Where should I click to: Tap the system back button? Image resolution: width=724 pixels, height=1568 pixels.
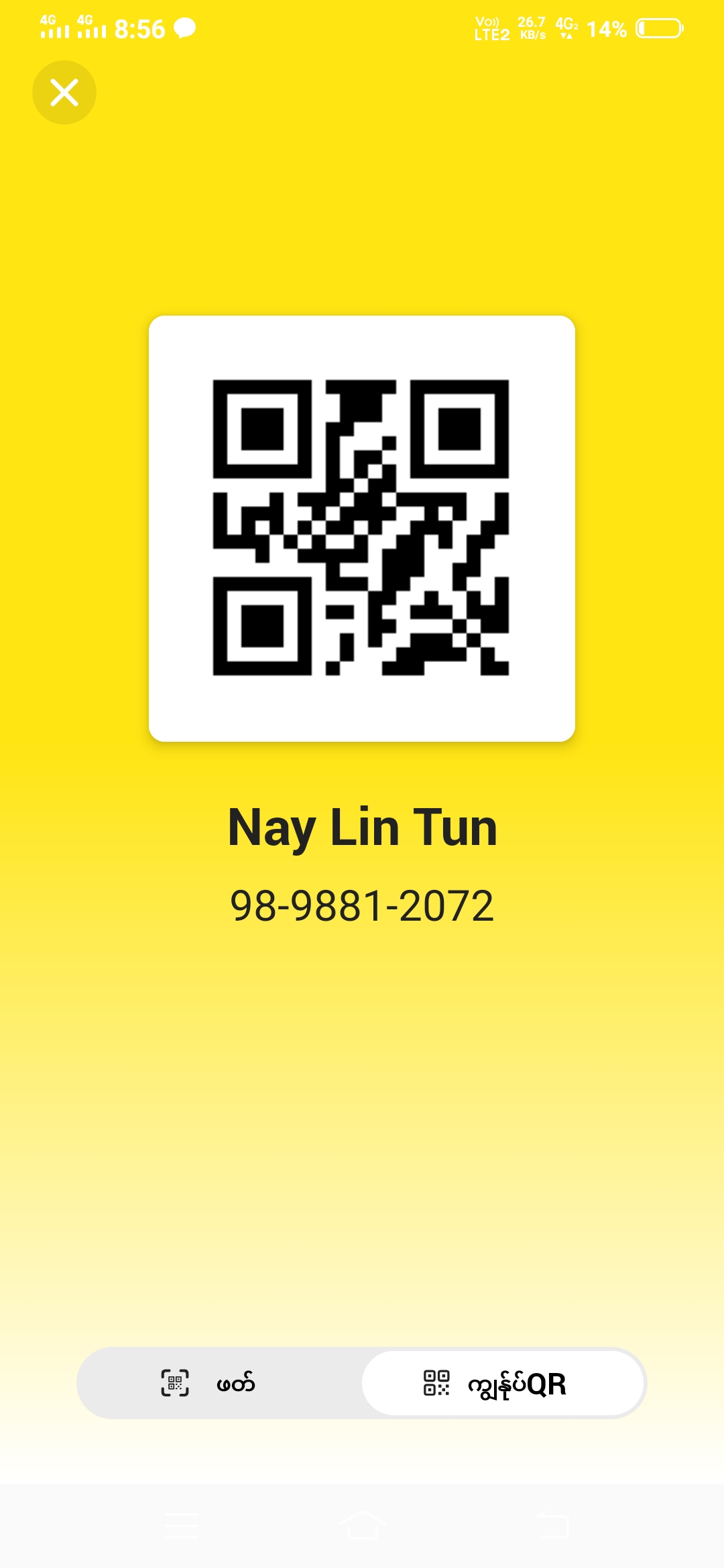point(552,1526)
